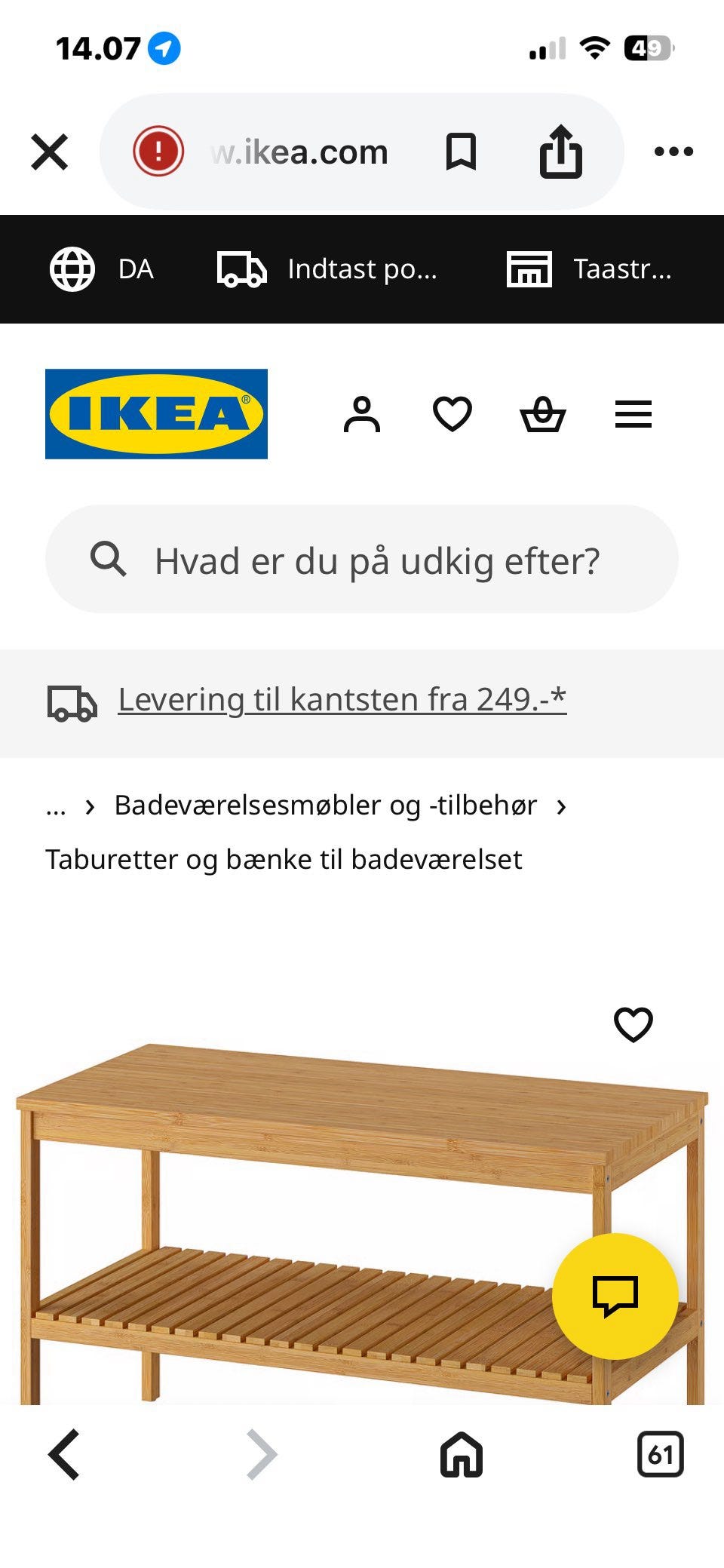724x1568 pixels.
Task: Open the Levering til kantsten fra 249.- link
Action: [x=341, y=700]
